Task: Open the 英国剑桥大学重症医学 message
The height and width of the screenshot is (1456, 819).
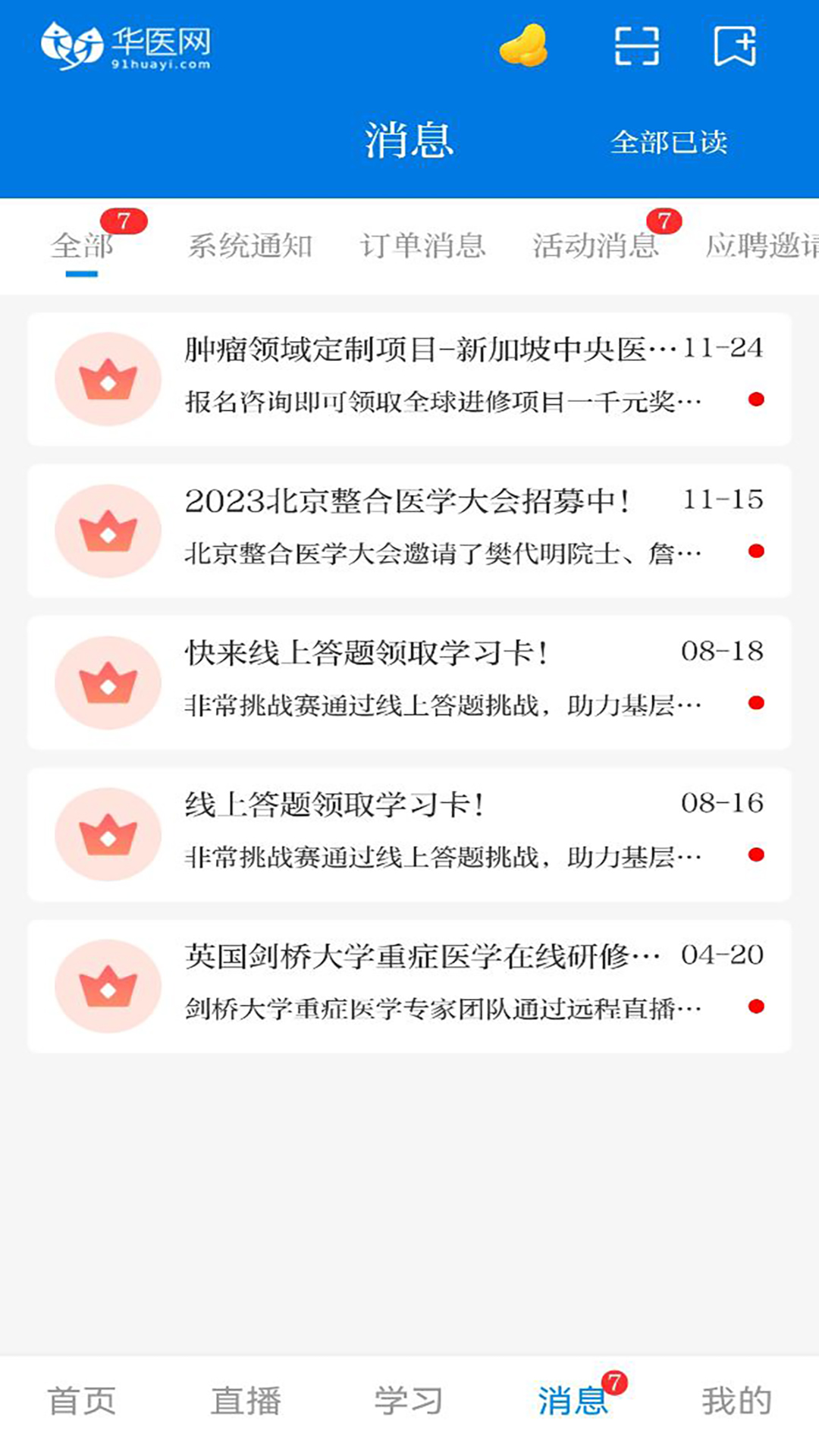Action: click(409, 985)
